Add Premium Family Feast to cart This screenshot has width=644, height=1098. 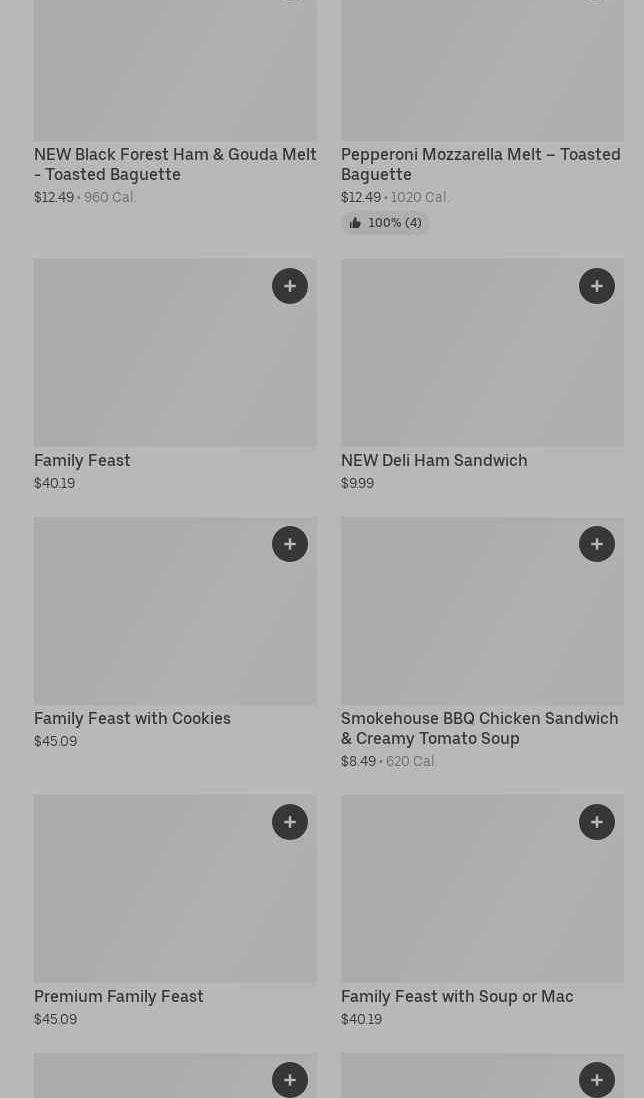pyautogui.click(x=290, y=822)
